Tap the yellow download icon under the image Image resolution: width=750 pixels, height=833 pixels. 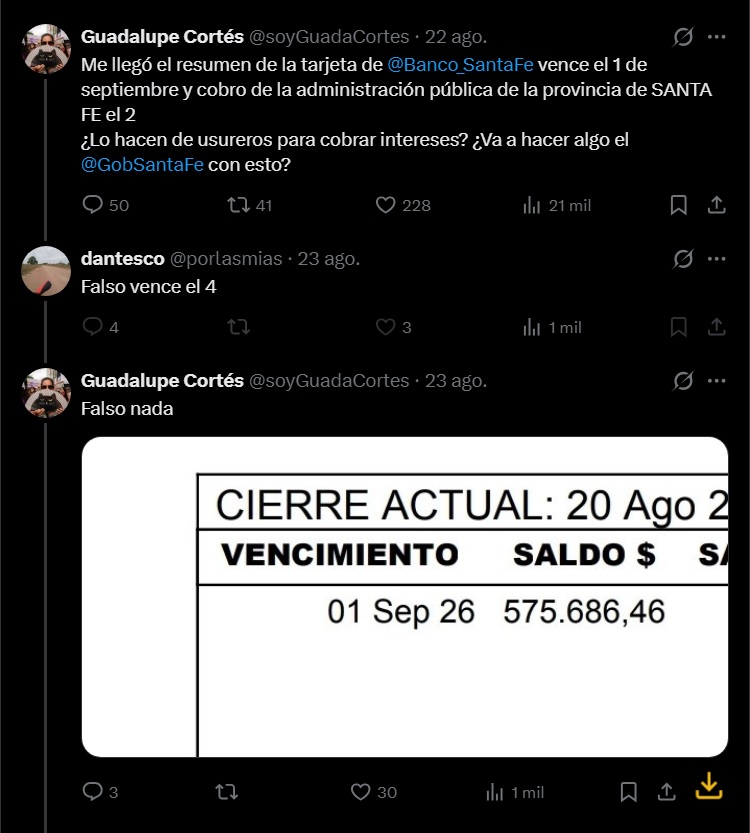(x=709, y=786)
